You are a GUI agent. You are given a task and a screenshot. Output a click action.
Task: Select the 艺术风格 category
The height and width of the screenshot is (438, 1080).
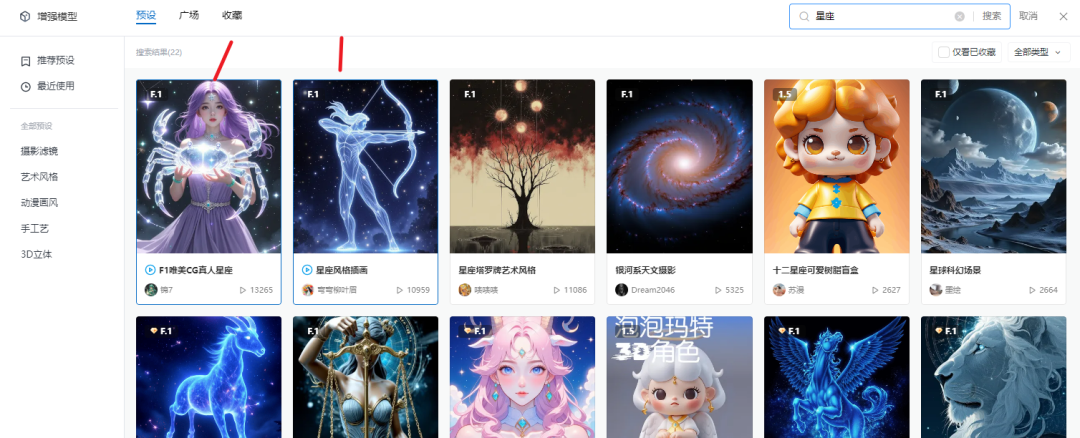(x=40, y=177)
